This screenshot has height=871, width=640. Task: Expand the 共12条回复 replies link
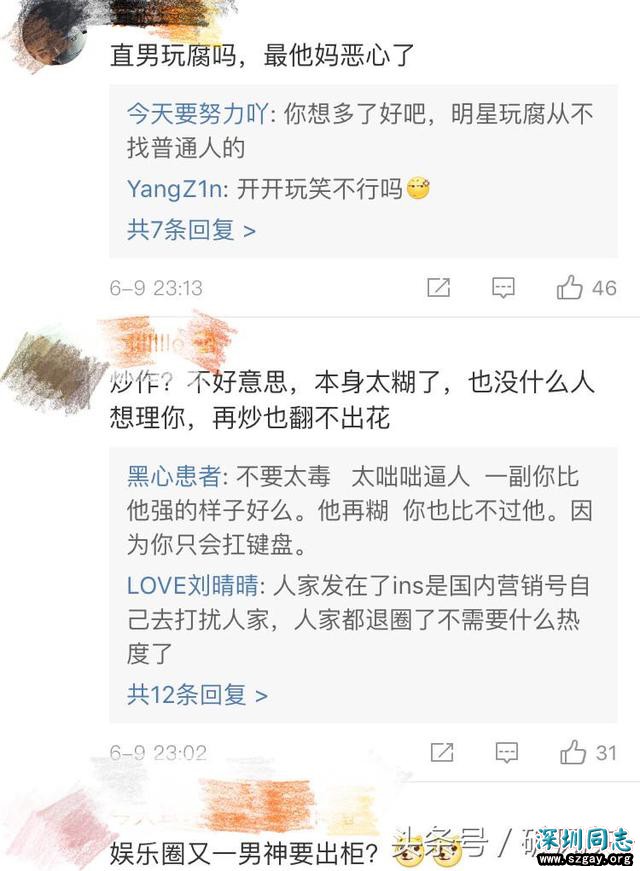[x=196, y=693]
